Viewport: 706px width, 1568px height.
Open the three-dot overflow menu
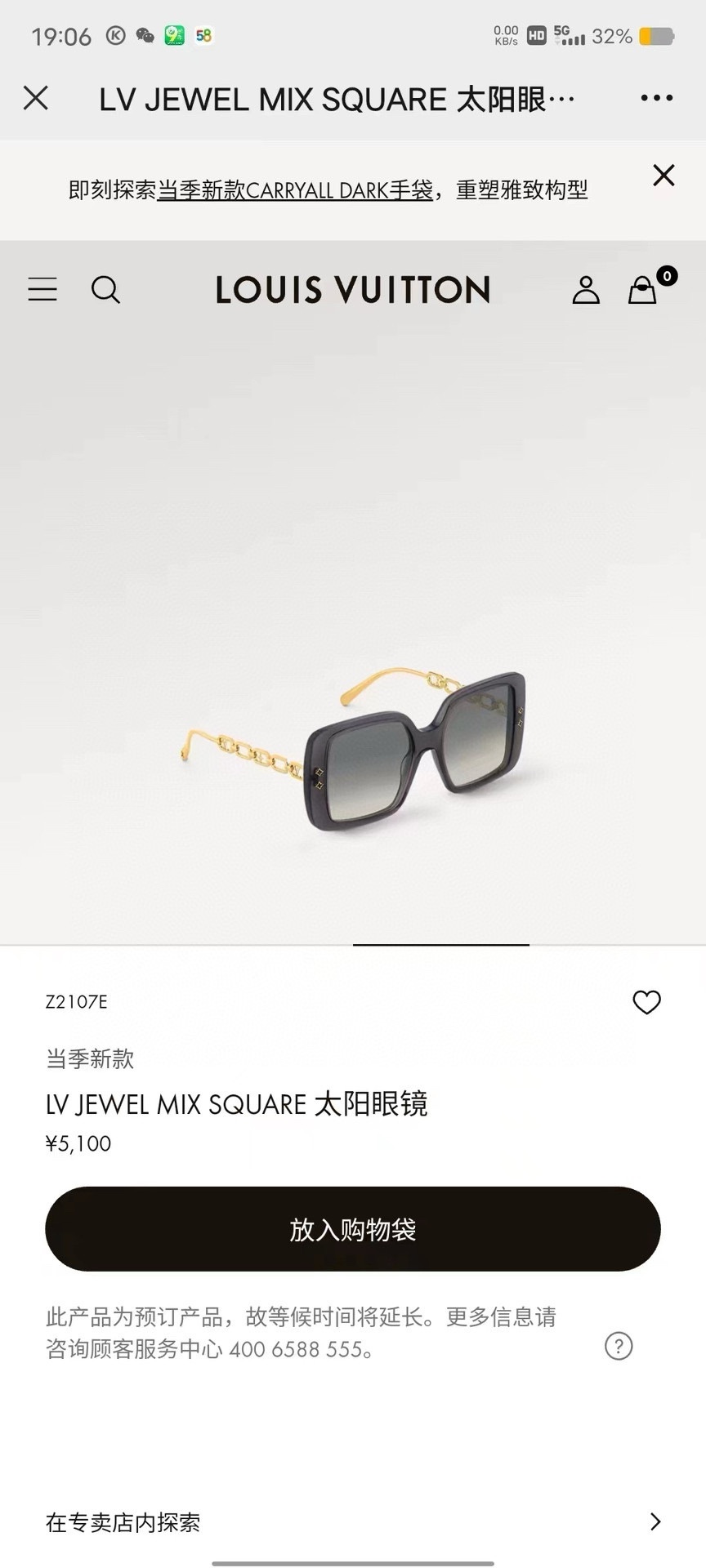pos(656,98)
